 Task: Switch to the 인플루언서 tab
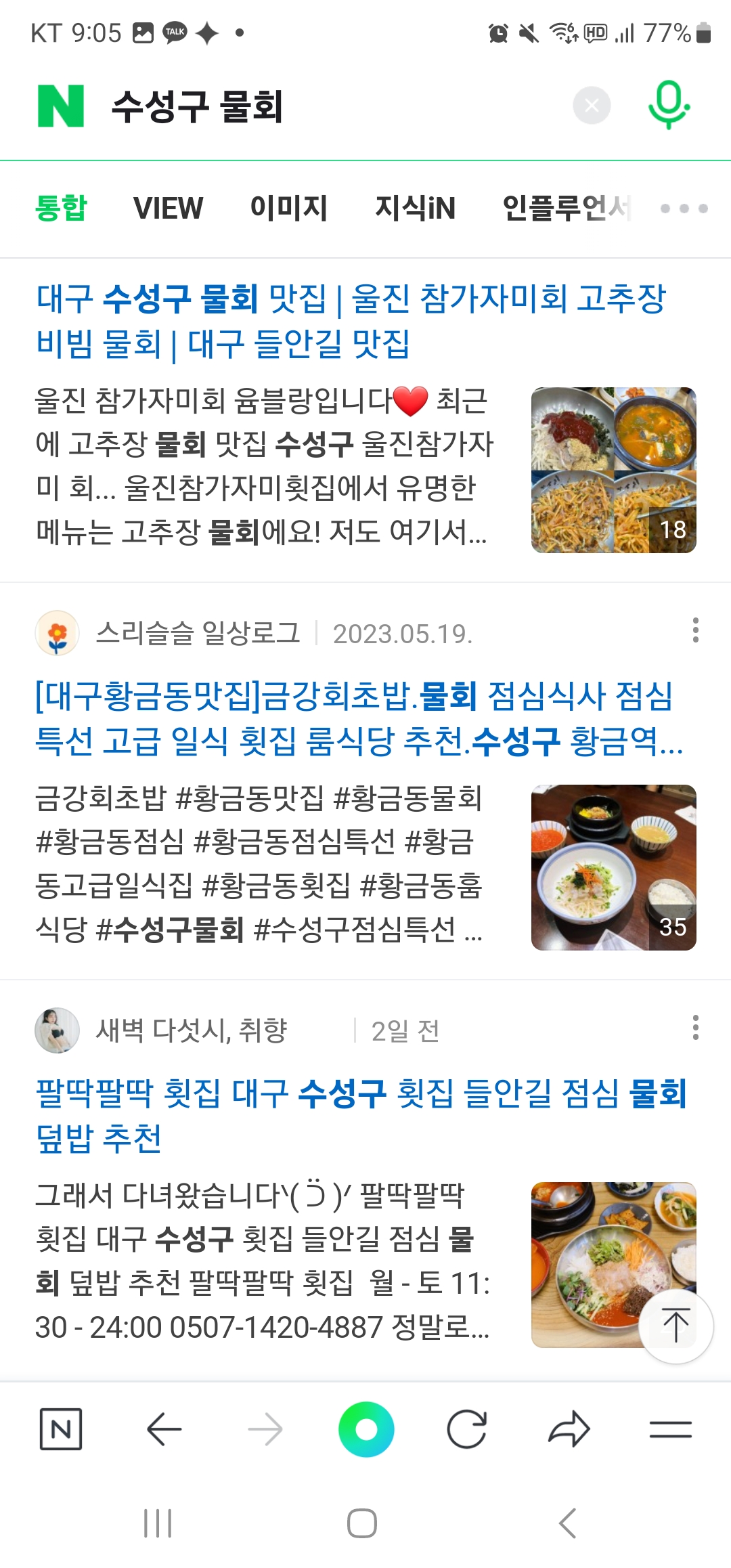click(566, 208)
